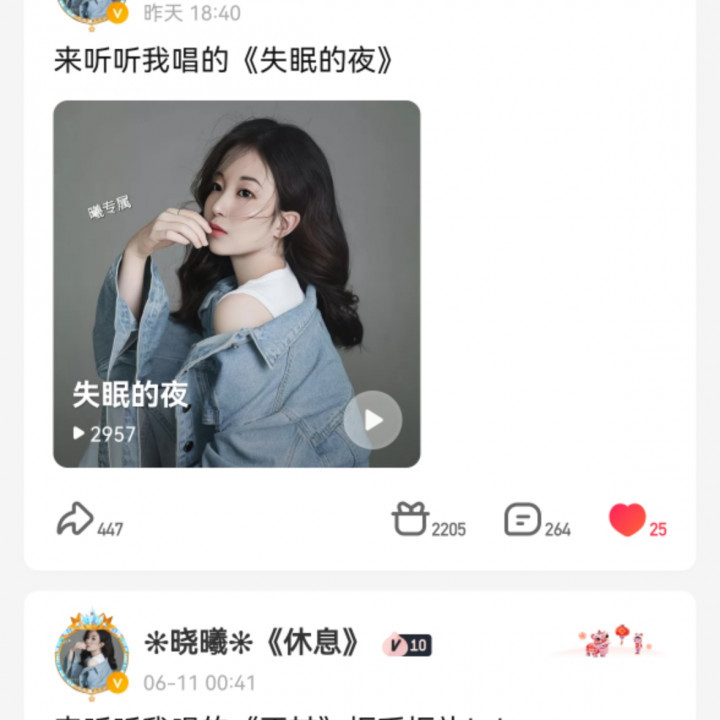Viewport: 720px width, 720px height.
Task: Share the 失眠的夜 post
Action: (75, 520)
